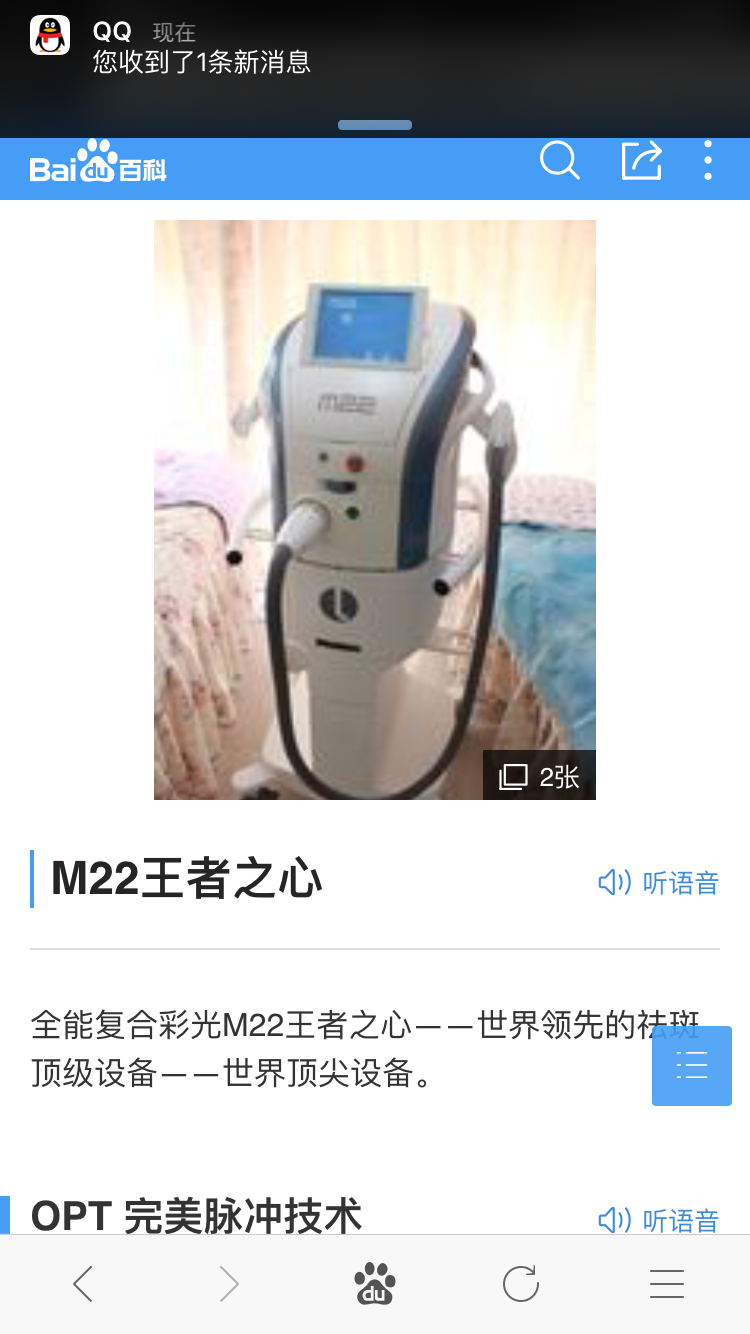The image size is (750, 1334).
Task: Tap the speaker icon beside OPT 完美脉冲技术
Action: point(614,1219)
